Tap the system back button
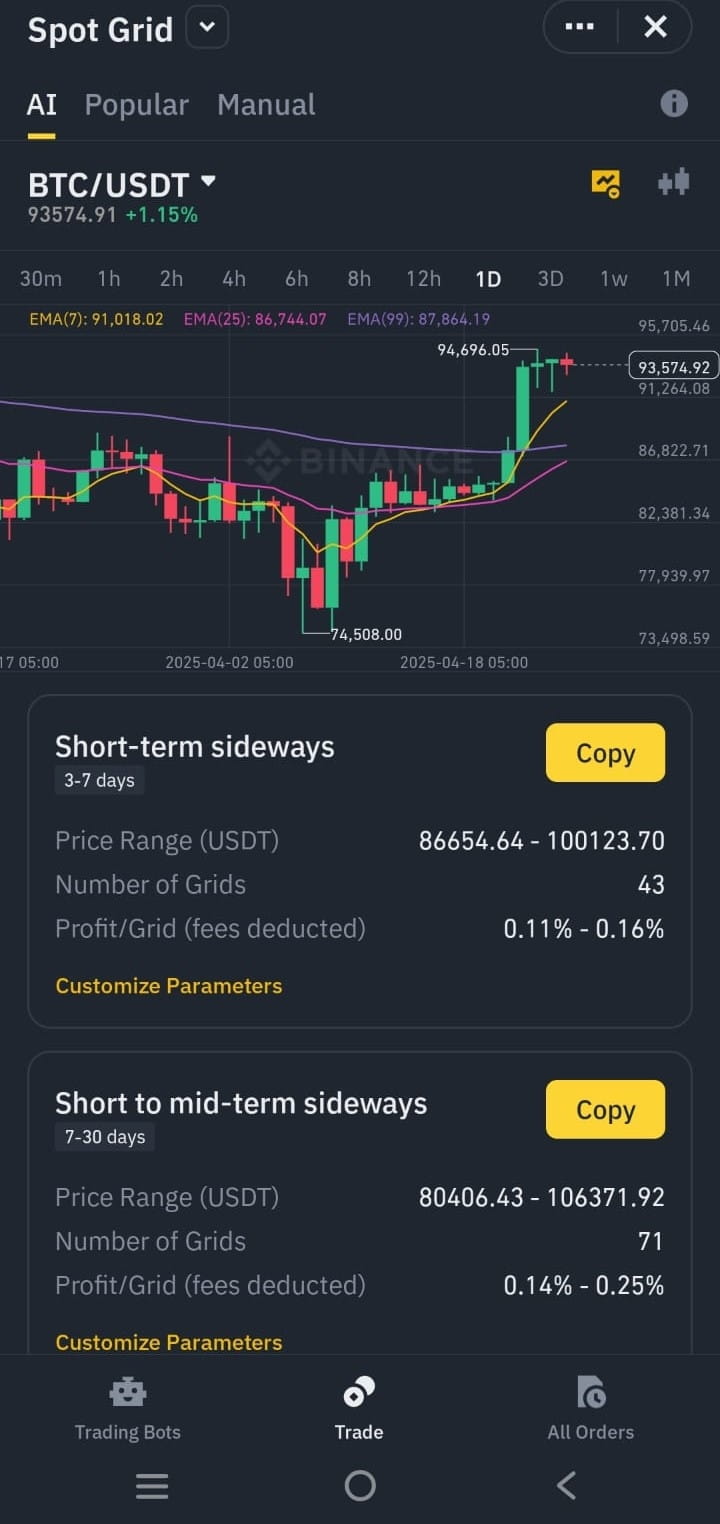This screenshot has height=1524, width=720. click(x=566, y=1486)
